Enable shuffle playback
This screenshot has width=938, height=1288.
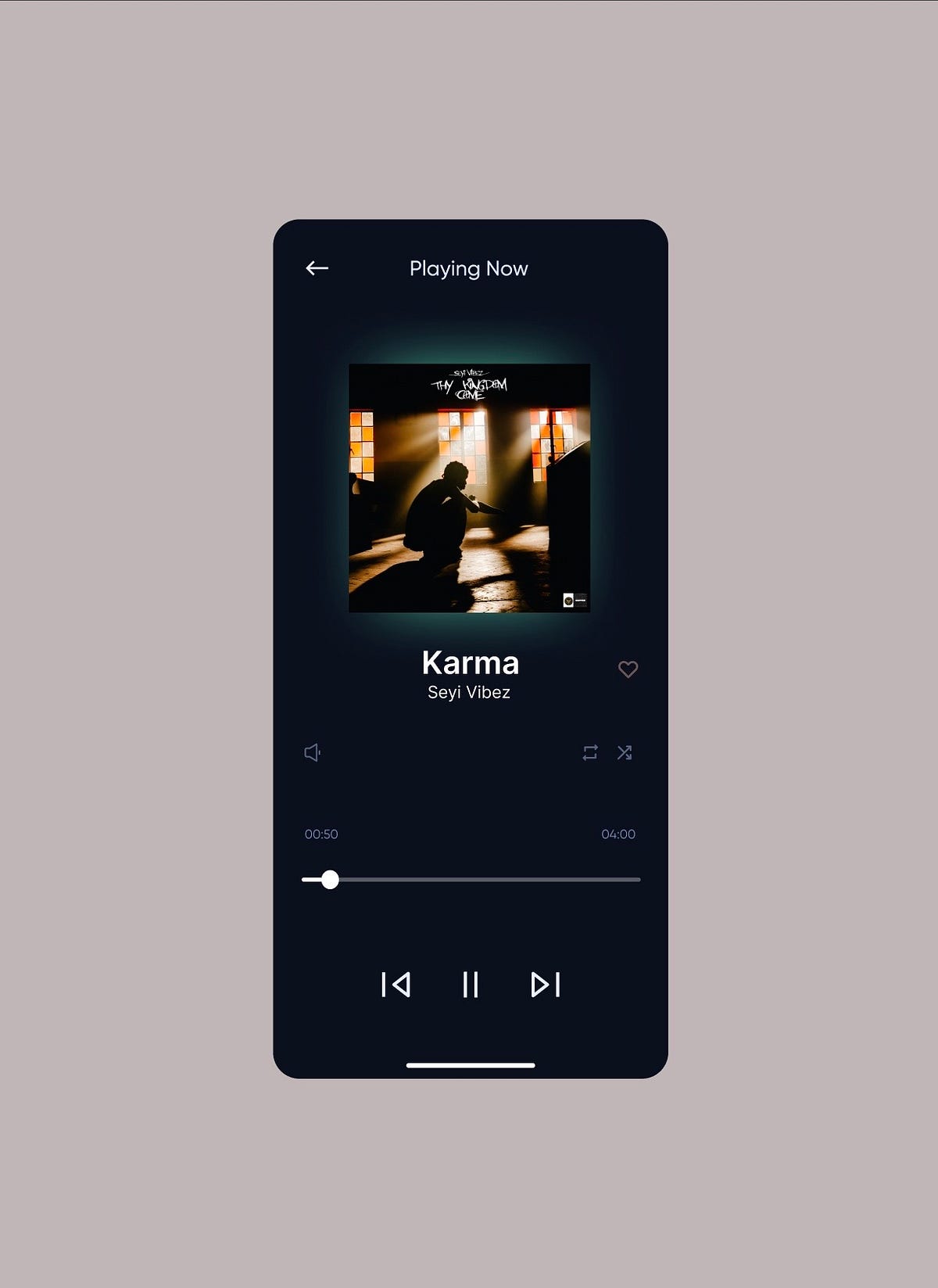click(625, 752)
